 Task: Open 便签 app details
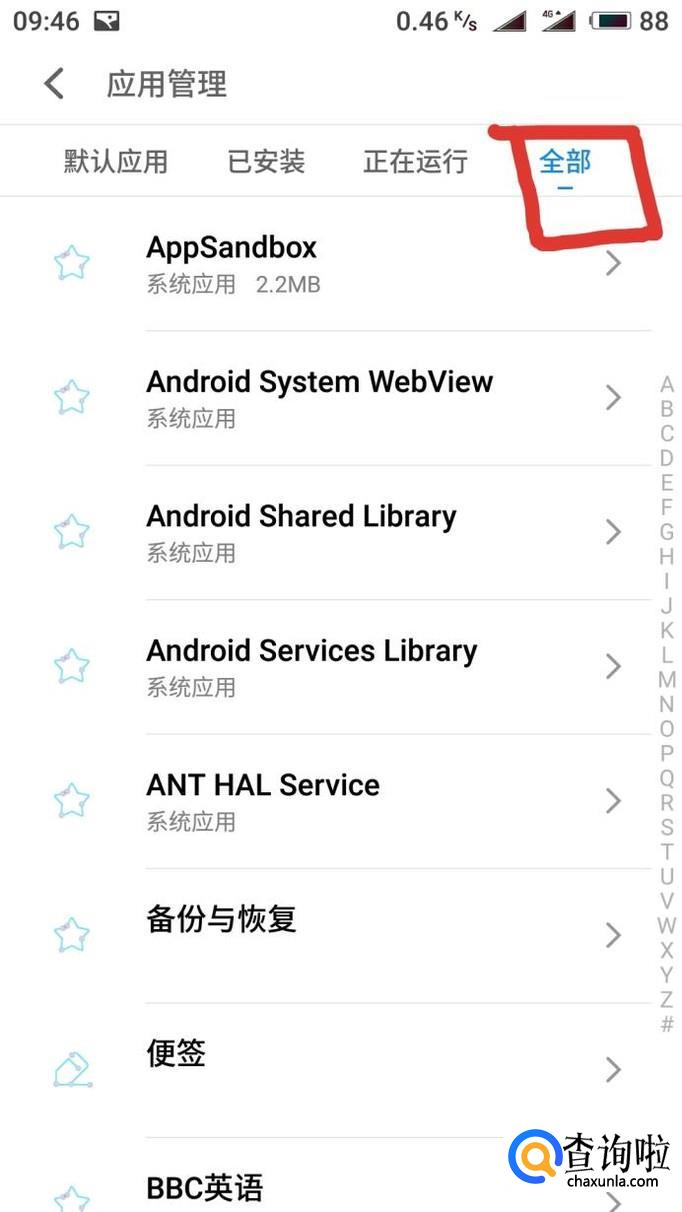380,1069
